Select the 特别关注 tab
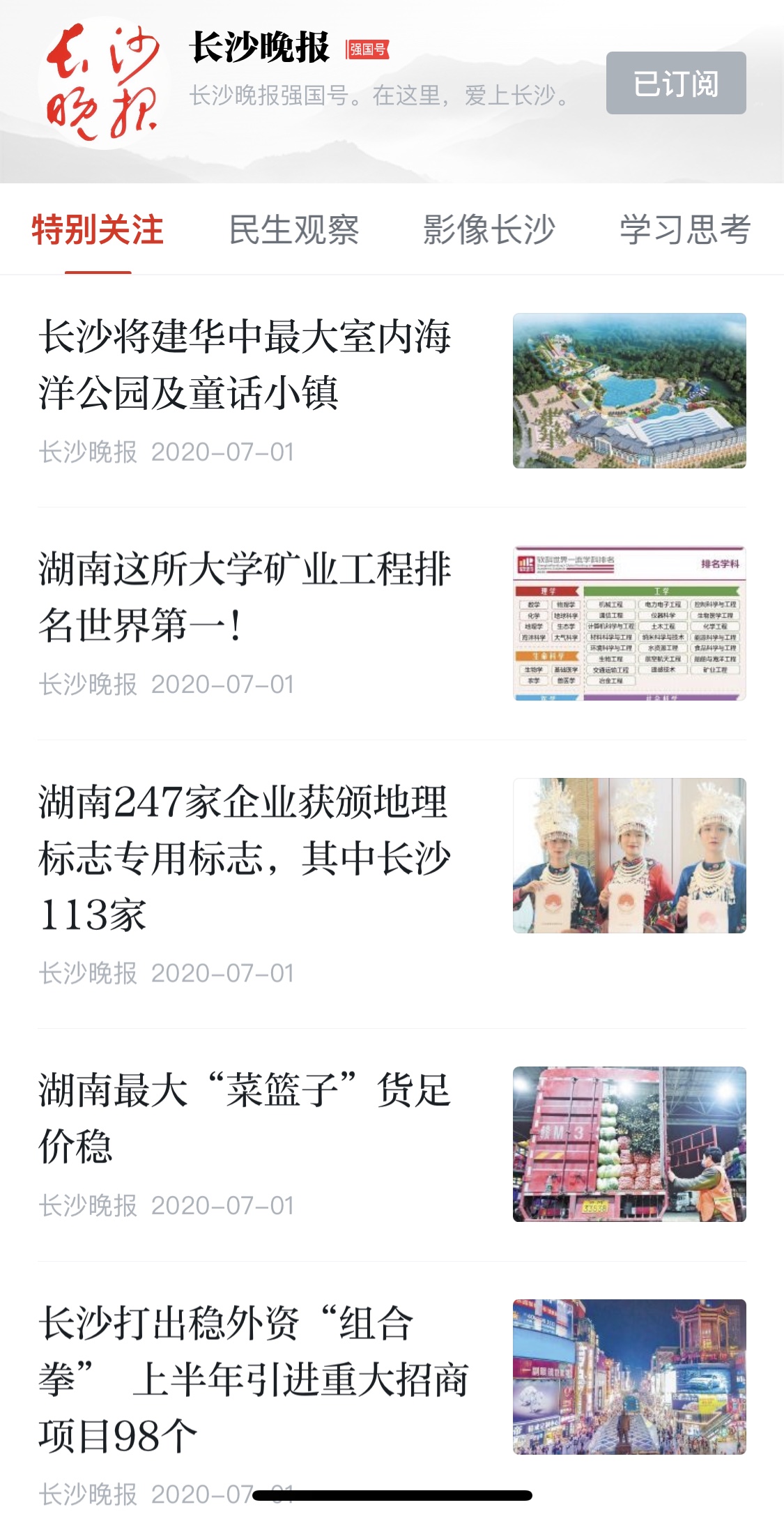Viewport: 784px width, 1514px height. click(98, 230)
